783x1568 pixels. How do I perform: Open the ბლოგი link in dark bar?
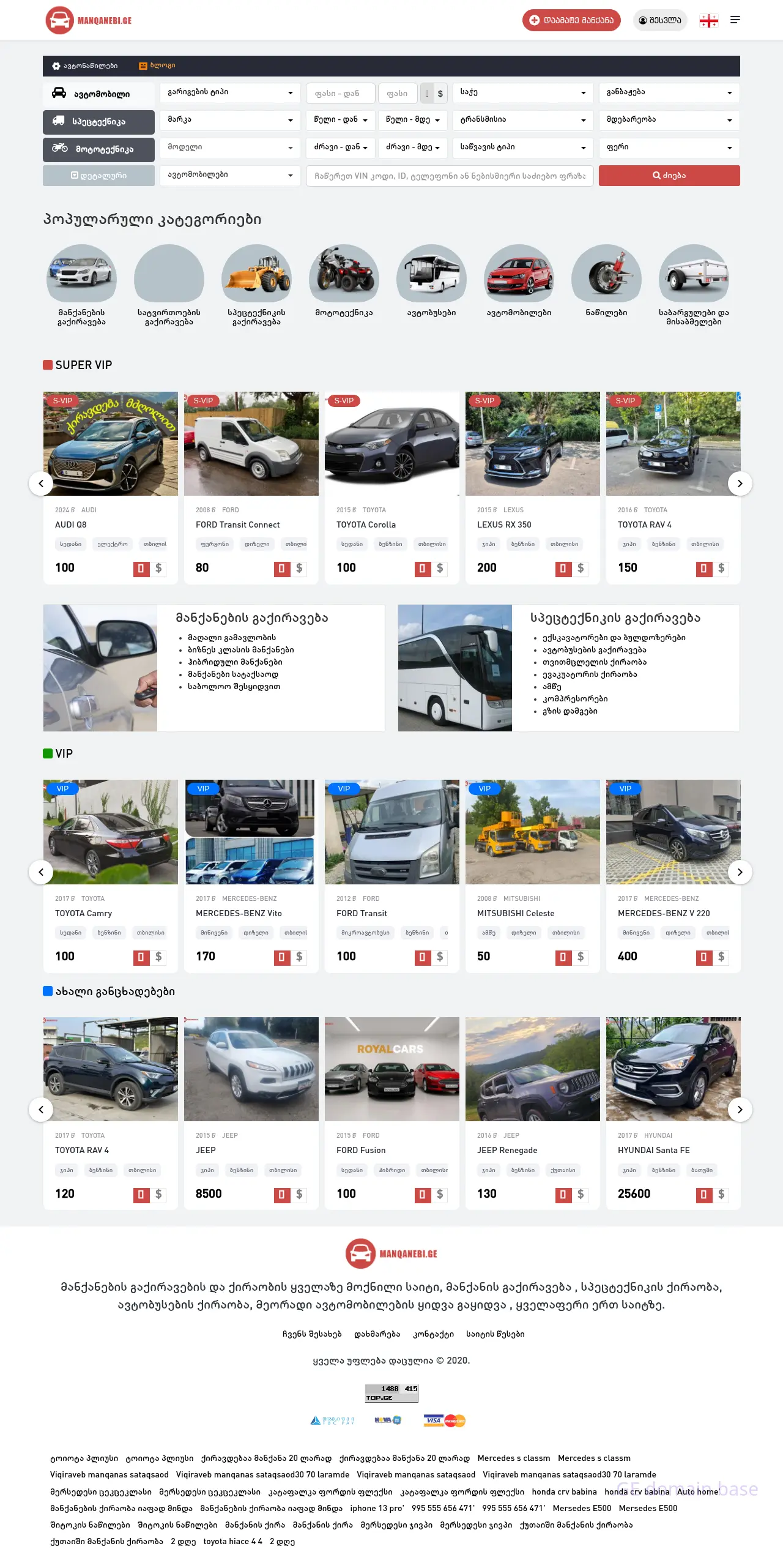coord(157,65)
